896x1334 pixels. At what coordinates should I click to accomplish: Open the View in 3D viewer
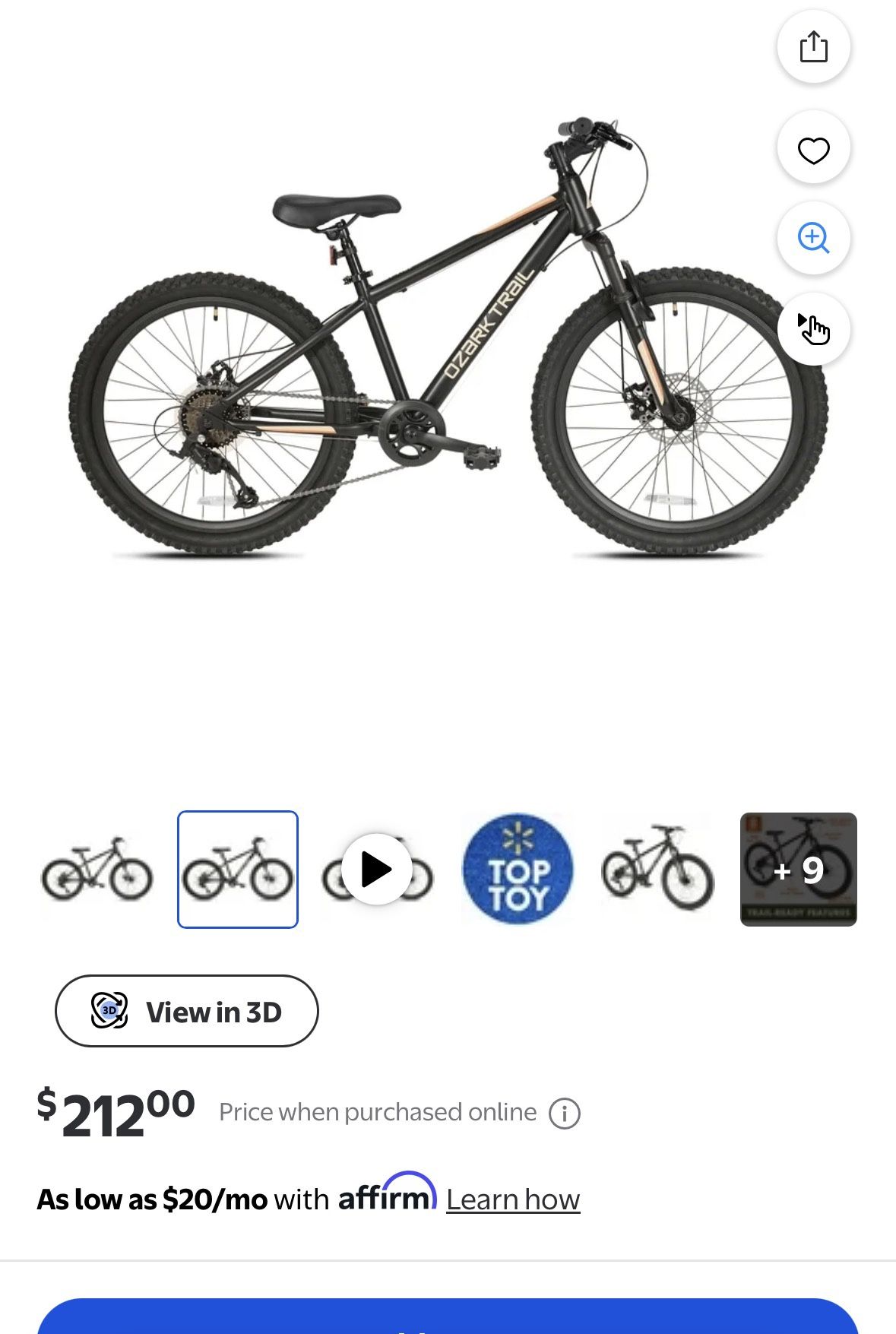click(x=187, y=1012)
